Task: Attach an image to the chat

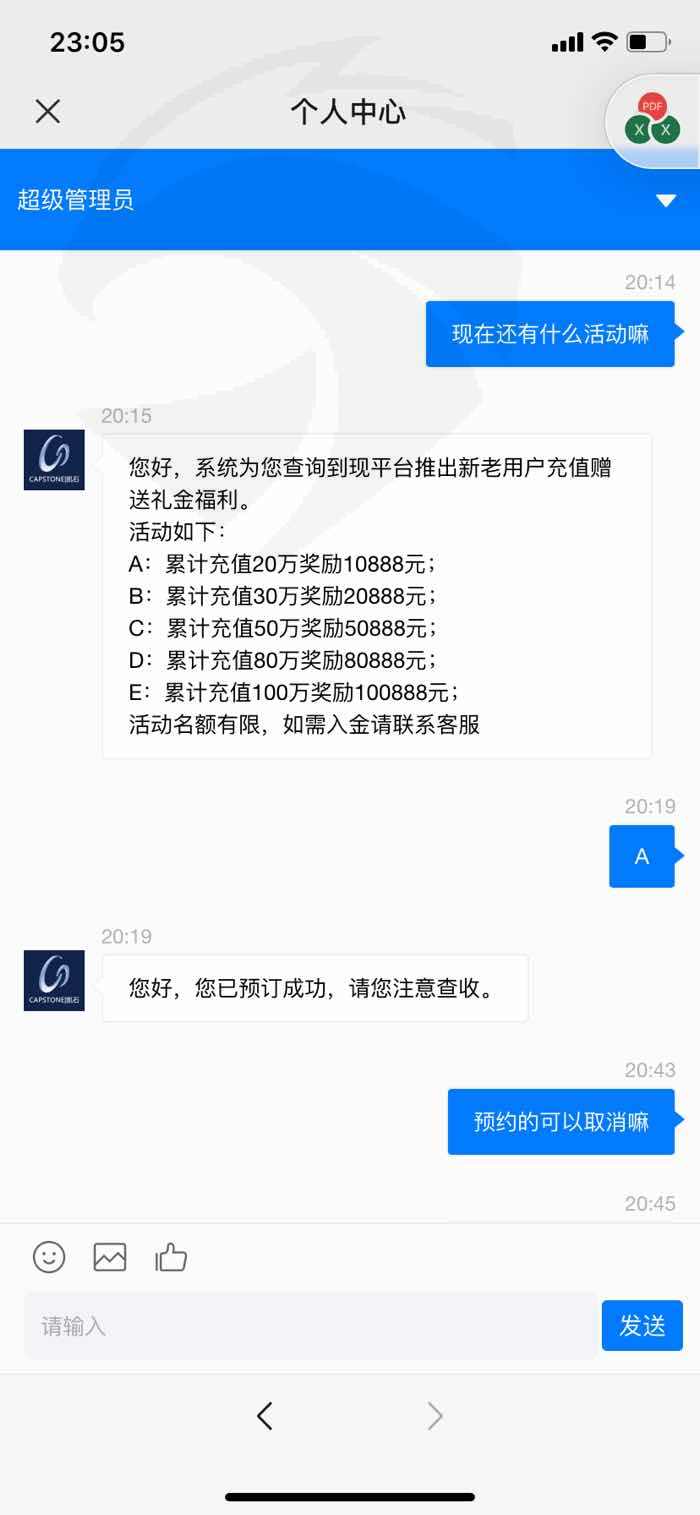Action: (110, 1257)
